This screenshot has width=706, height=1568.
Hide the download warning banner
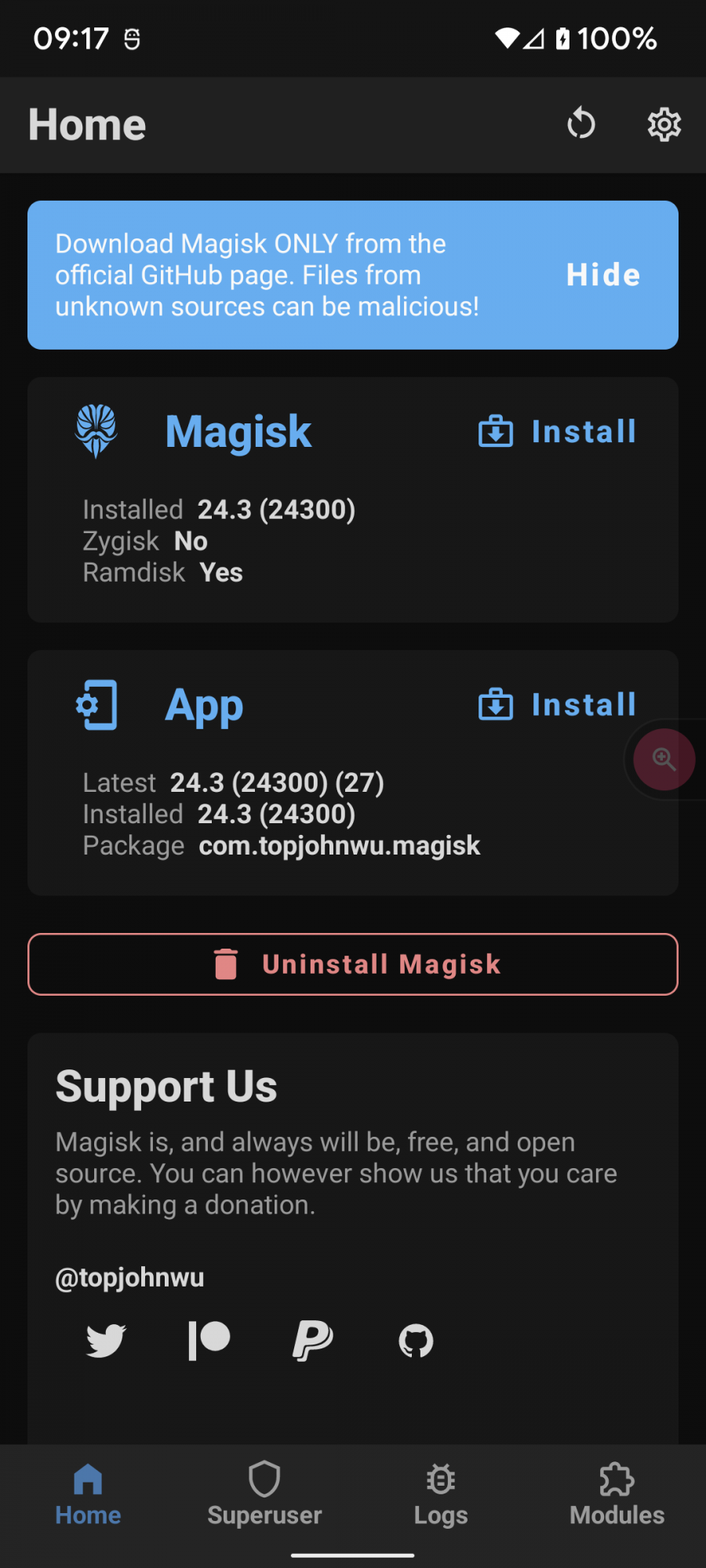(x=603, y=275)
